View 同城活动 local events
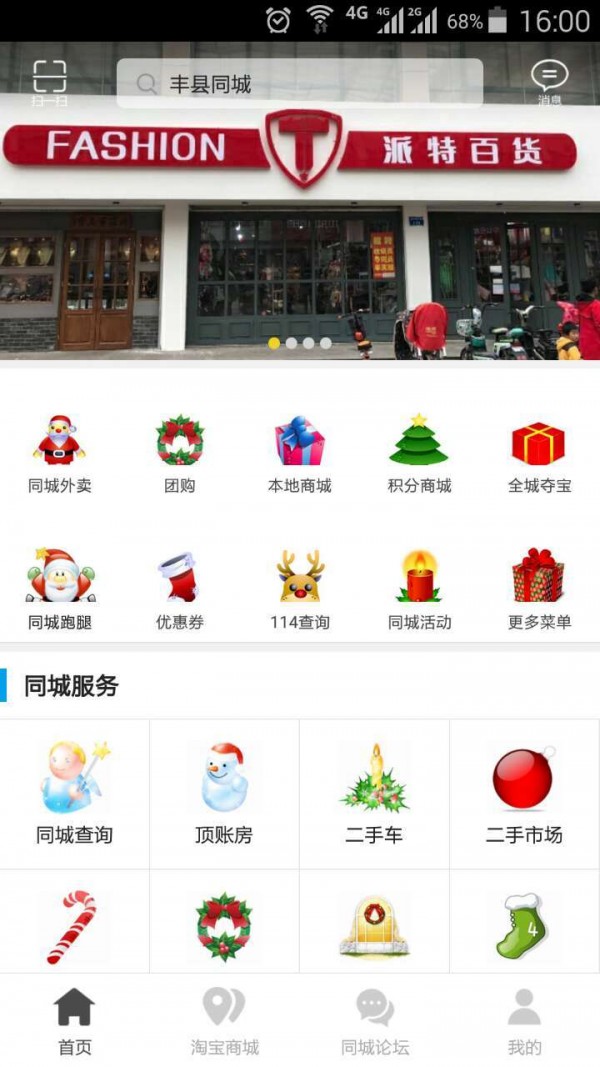The width and height of the screenshot is (600, 1067). tap(419, 588)
